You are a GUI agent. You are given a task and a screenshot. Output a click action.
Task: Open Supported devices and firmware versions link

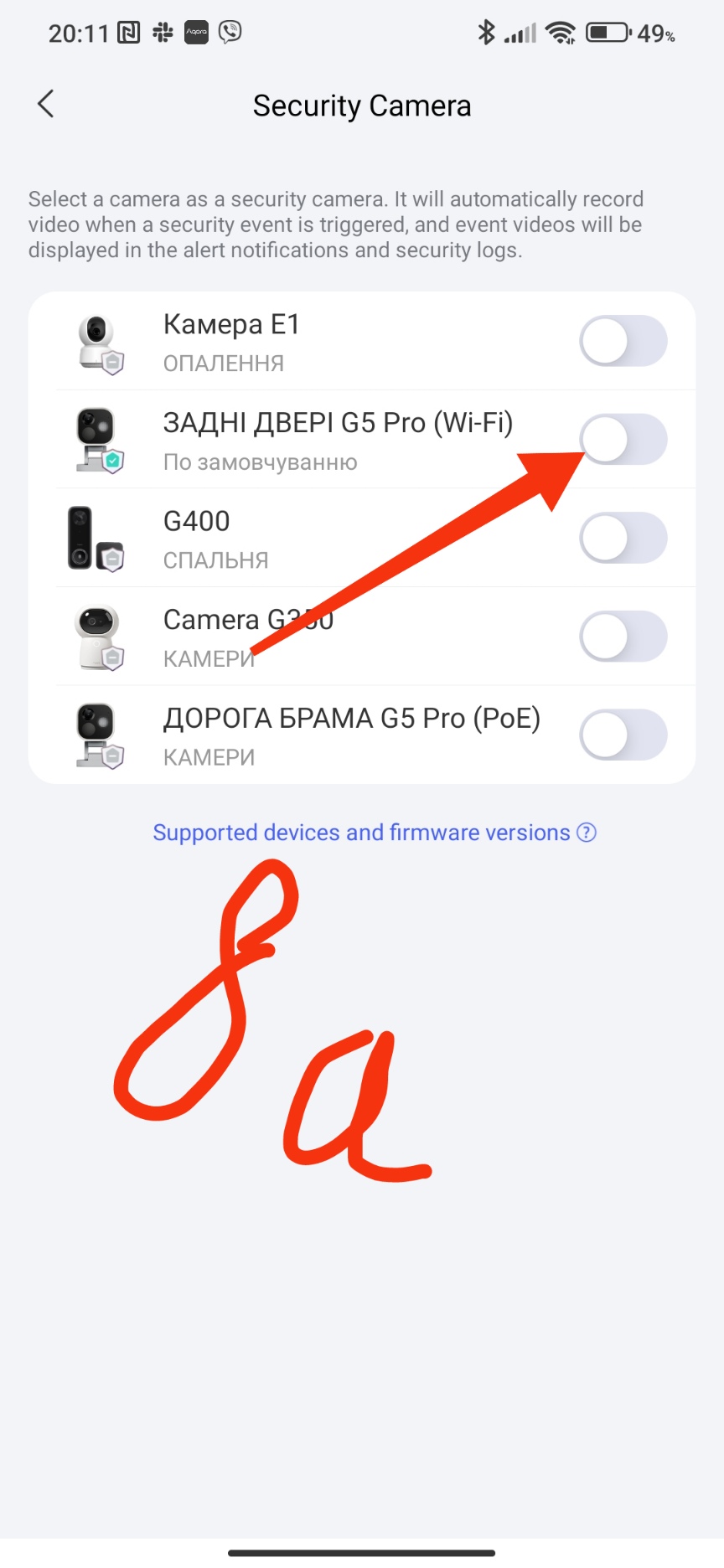(374, 833)
